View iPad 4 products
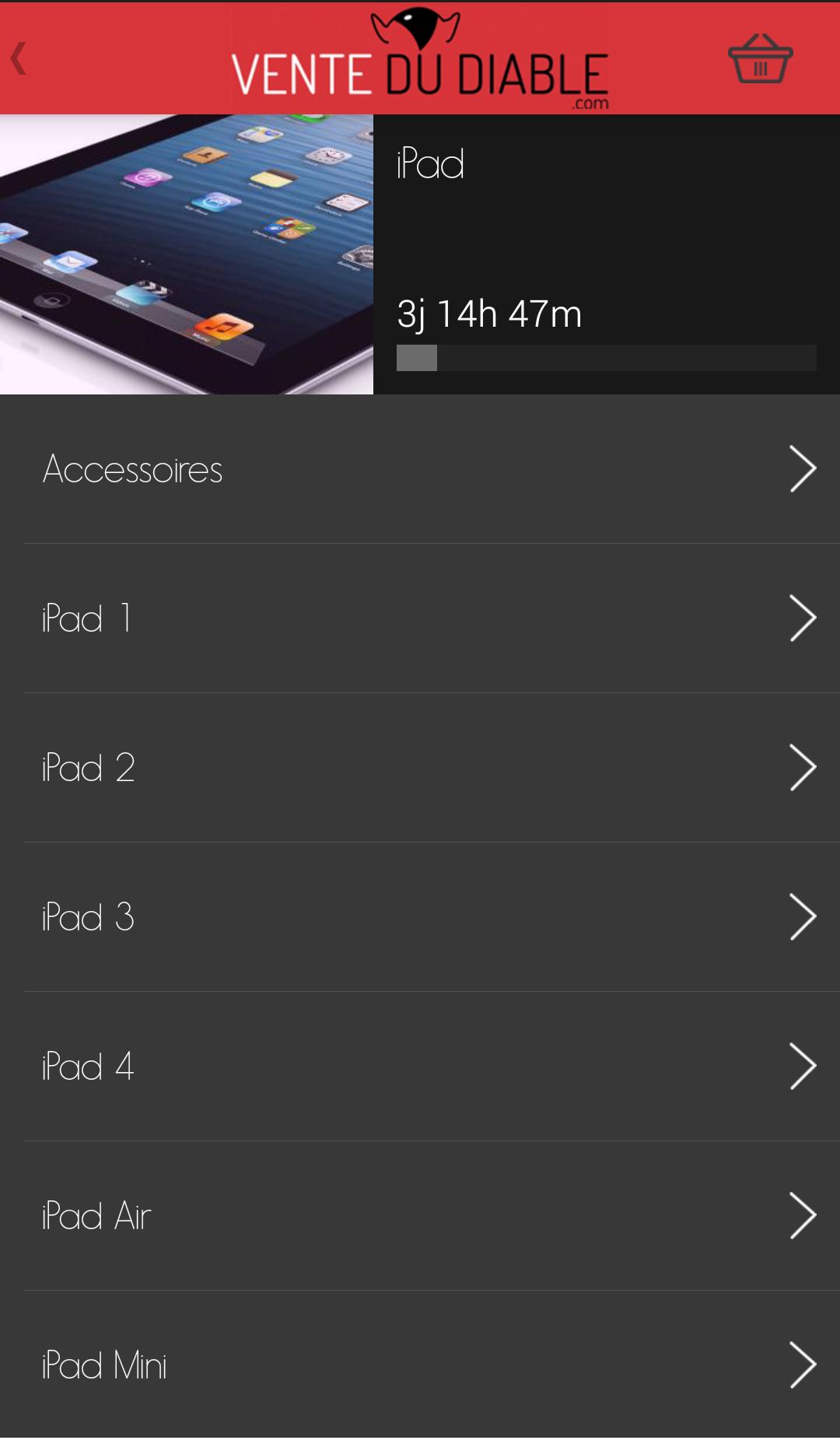 click(x=420, y=1067)
